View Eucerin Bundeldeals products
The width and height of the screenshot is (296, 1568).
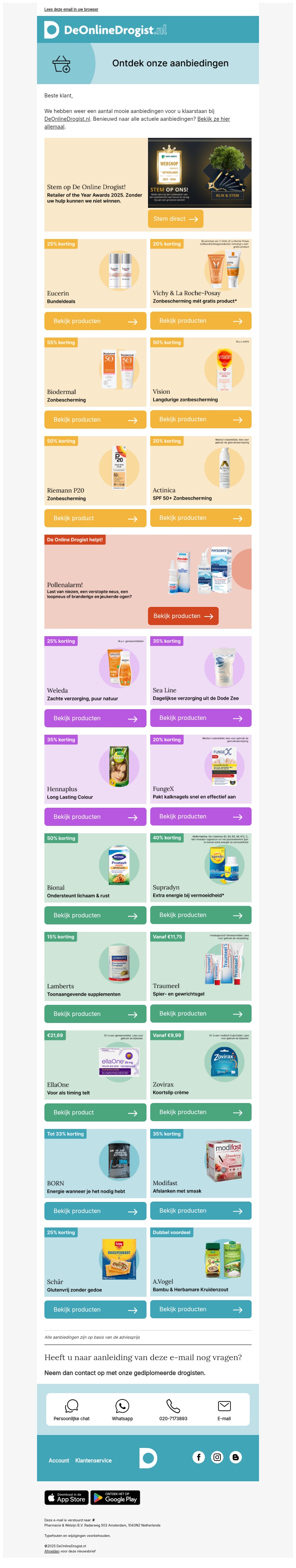pyautogui.click(x=95, y=321)
